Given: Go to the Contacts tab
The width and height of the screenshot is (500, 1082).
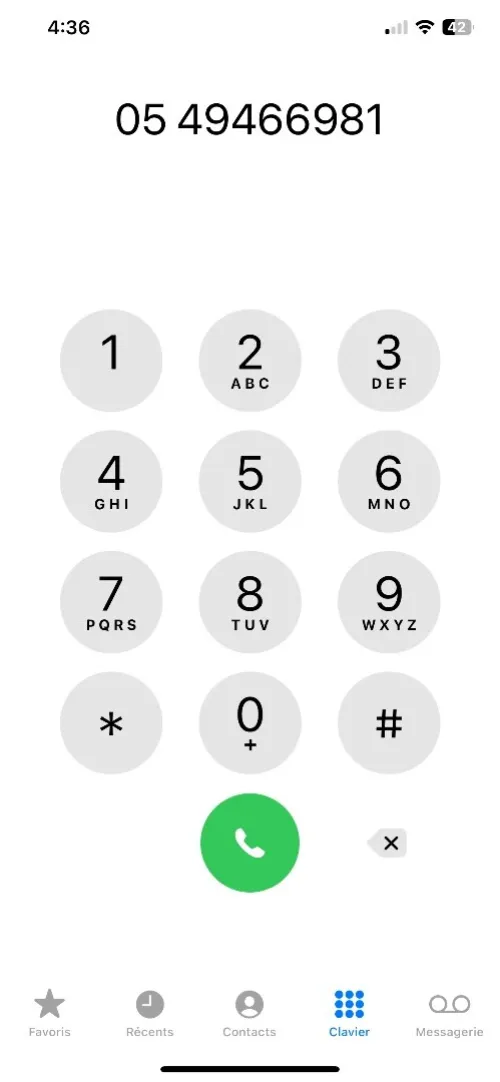Looking at the screenshot, I should pos(250,1013).
